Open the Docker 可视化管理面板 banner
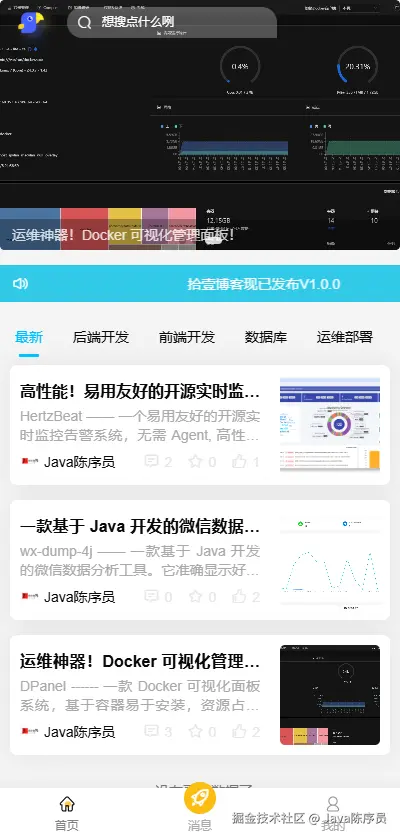Screen dimensions: 400x838 pyautogui.click(x=200, y=125)
